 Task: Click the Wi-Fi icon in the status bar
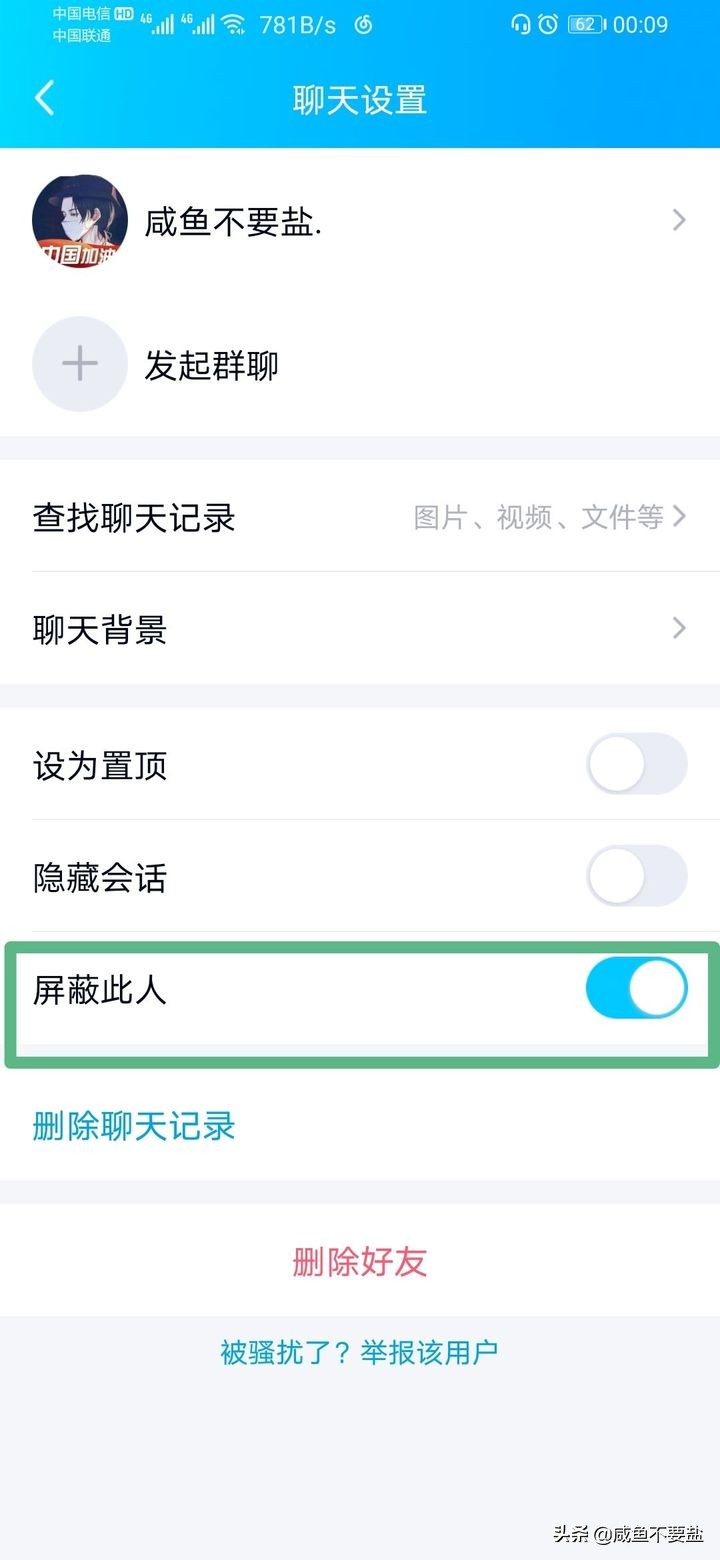(x=233, y=24)
